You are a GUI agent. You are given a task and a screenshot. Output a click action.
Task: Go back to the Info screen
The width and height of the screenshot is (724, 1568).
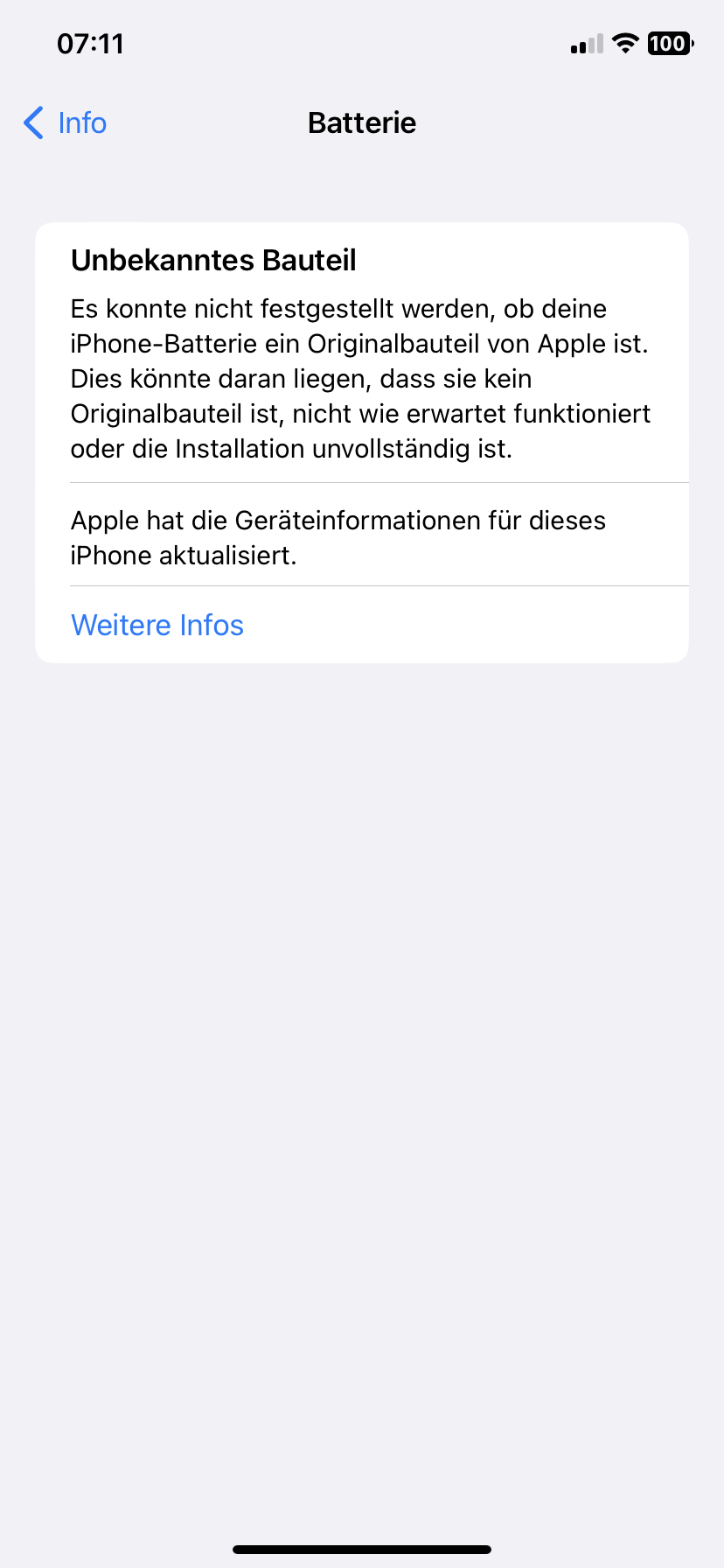pyautogui.click(x=65, y=123)
